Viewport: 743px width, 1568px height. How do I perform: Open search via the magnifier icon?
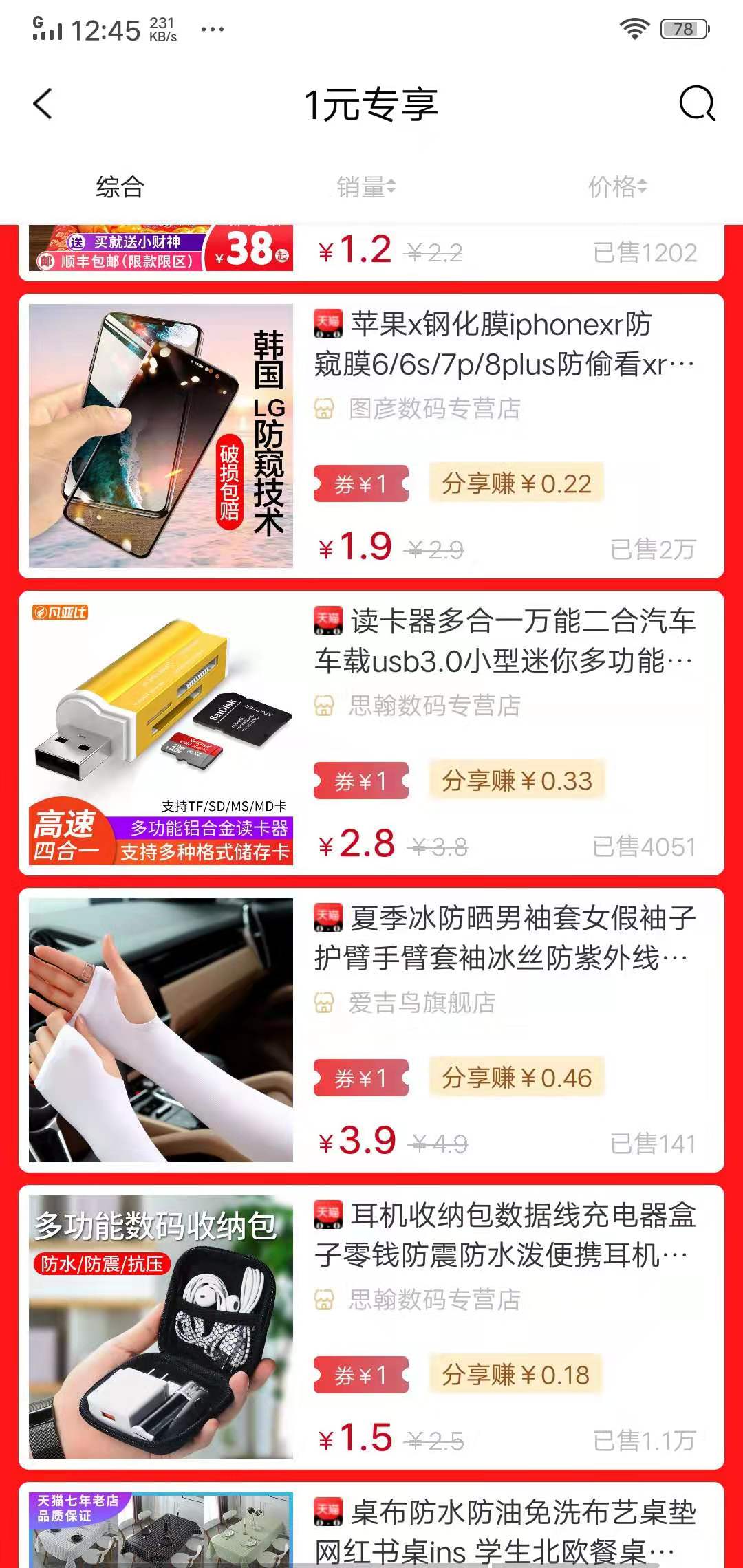tap(697, 104)
